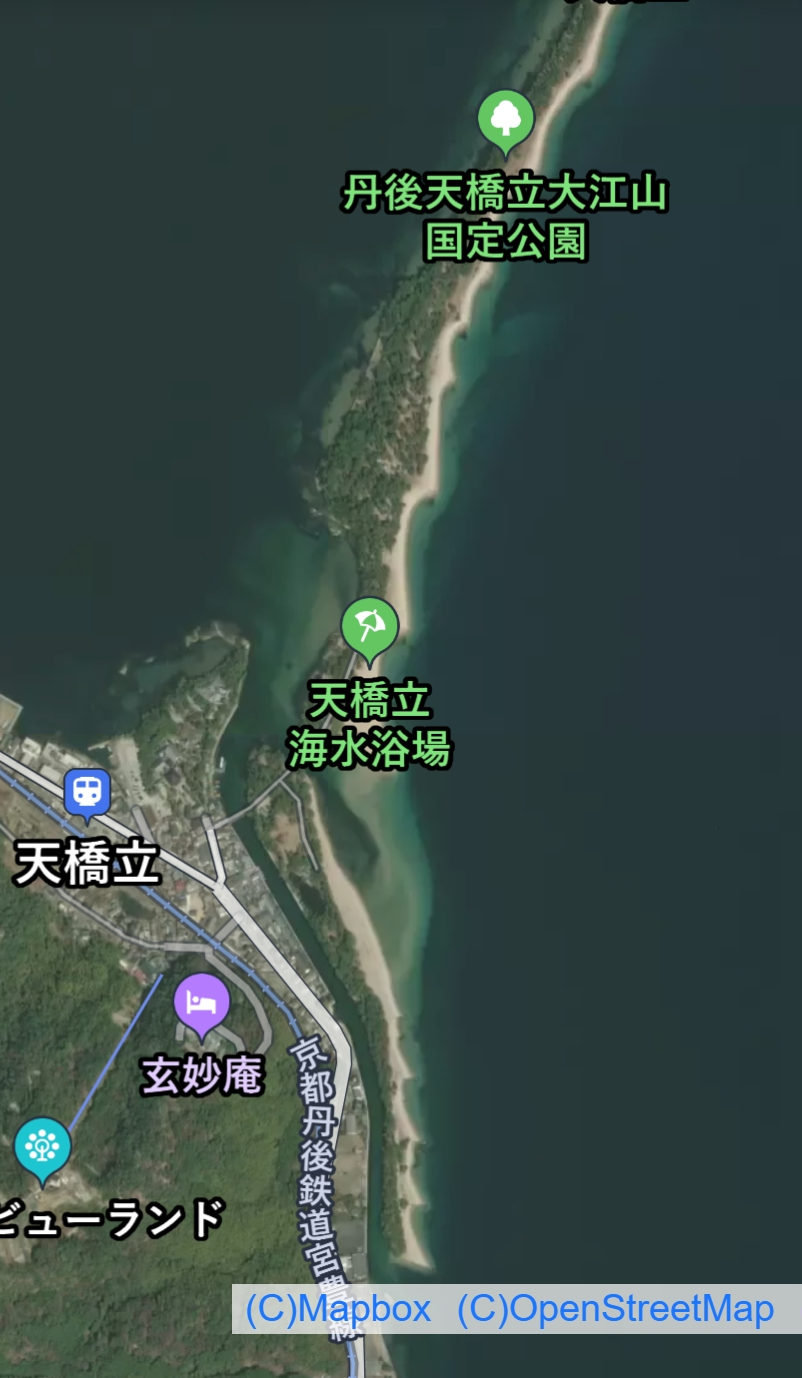This screenshot has width=802, height=1378.
Task: Open the (C)OpenStreetMap attribution link
Action: pos(615,1309)
